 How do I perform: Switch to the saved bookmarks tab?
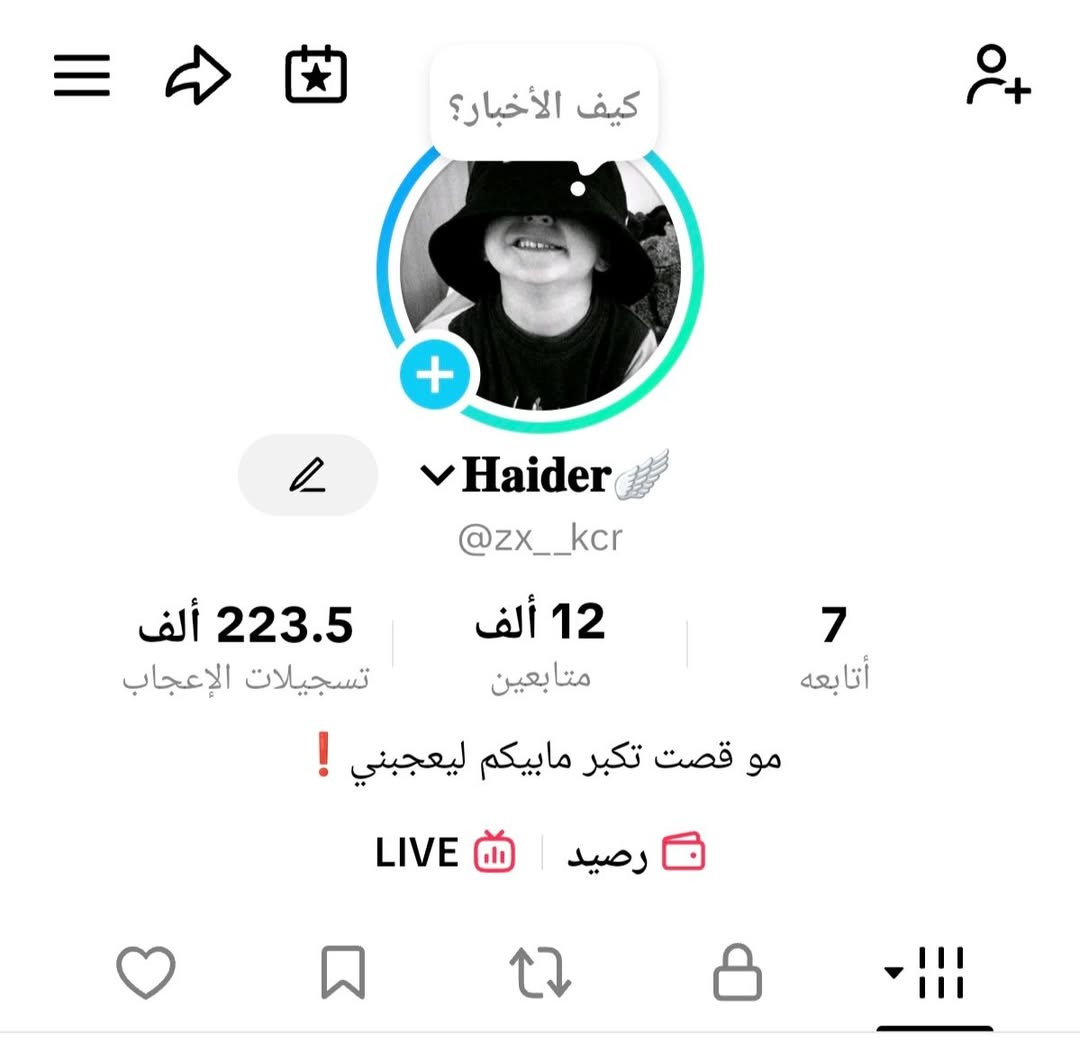pyautogui.click(x=343, y=972)
